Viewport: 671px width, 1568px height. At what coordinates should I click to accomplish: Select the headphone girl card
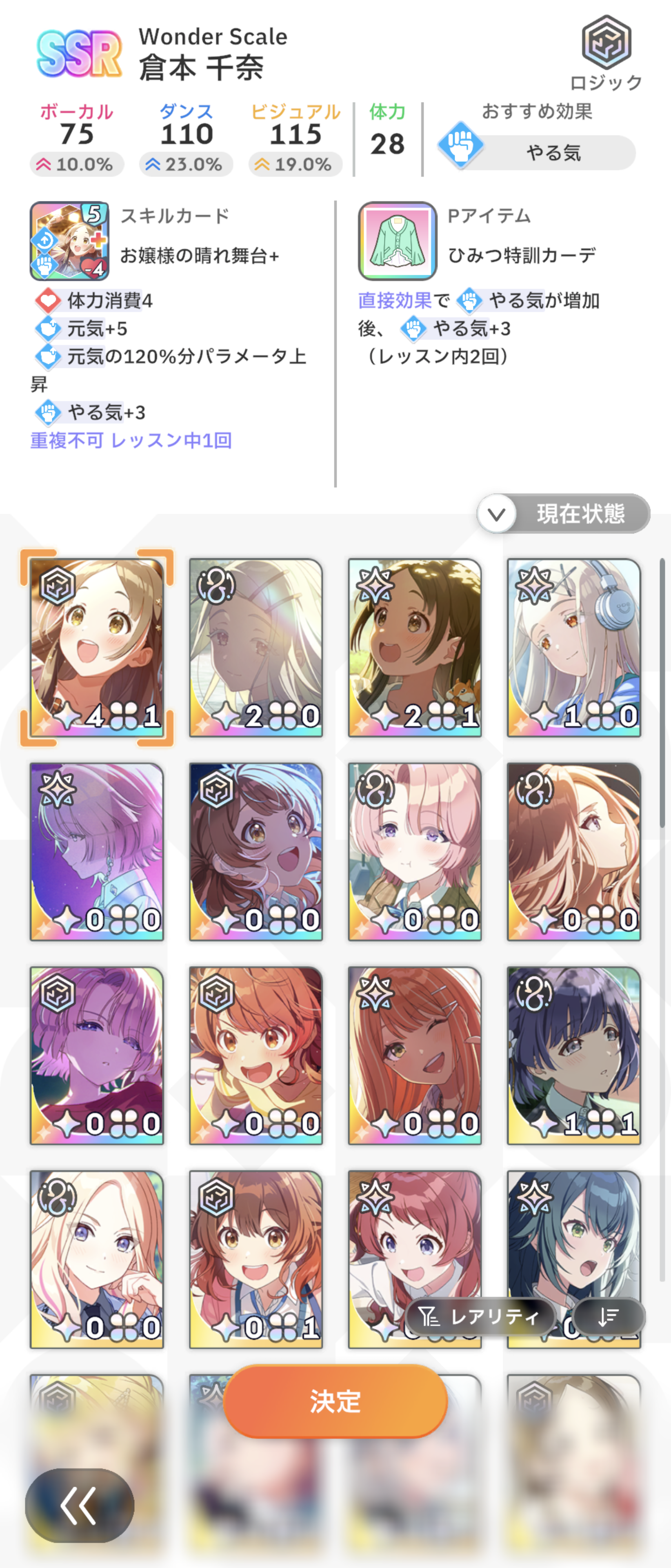(574, 648)
